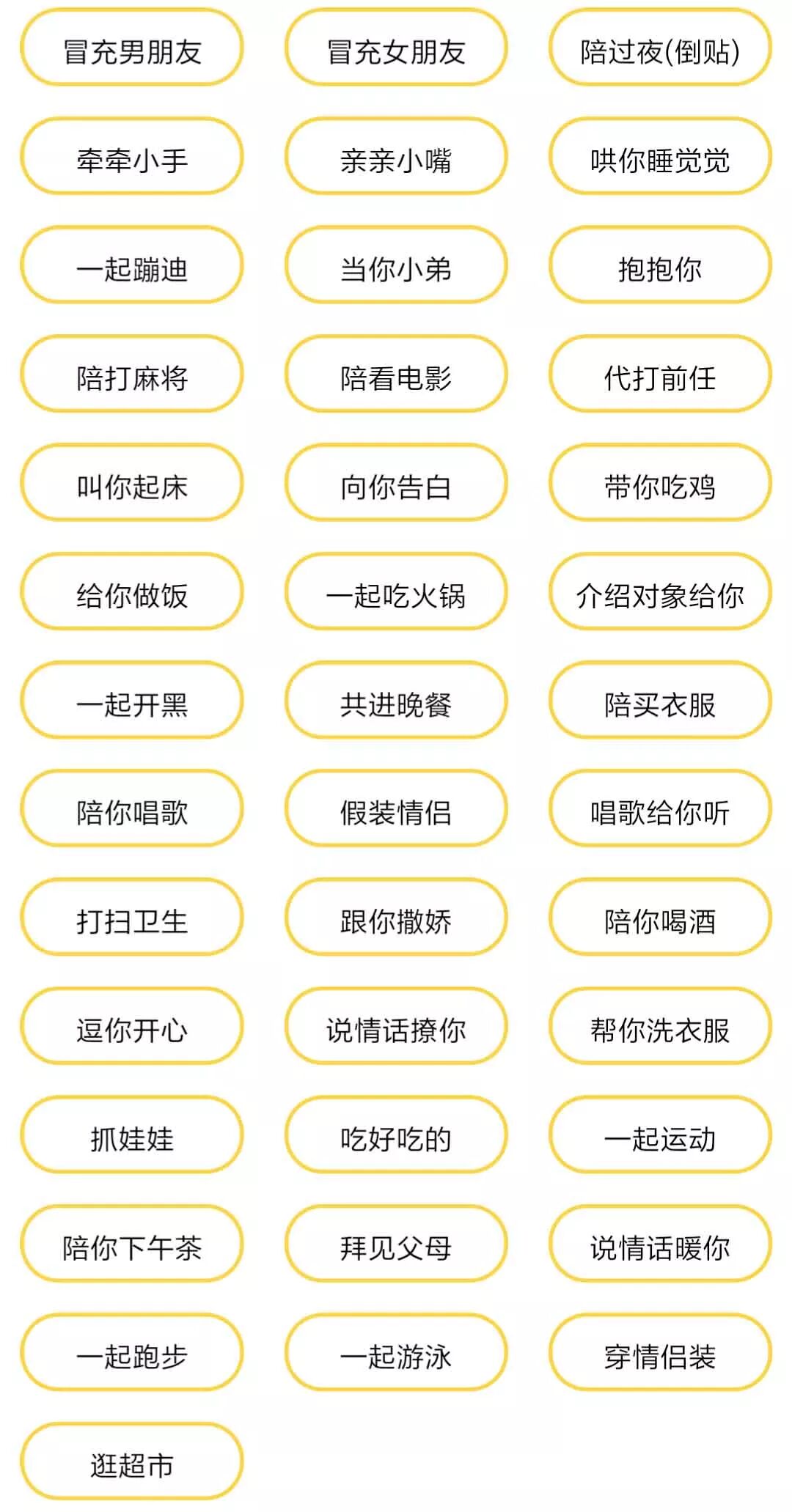
Task: Select the 代打前任 option
Action: [660, 376]
